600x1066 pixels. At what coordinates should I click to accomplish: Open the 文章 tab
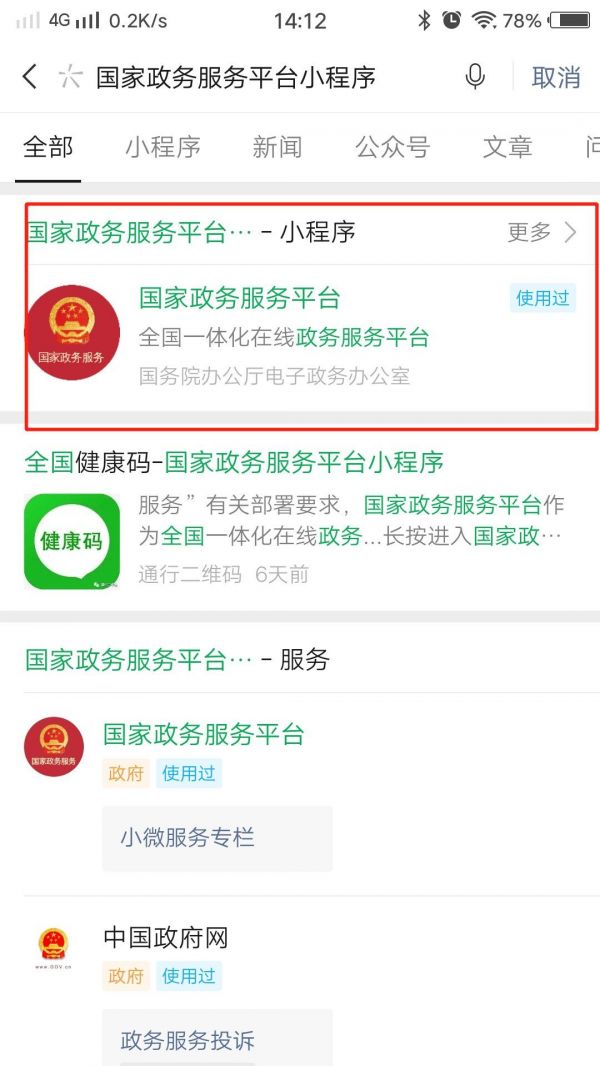pos(508,148)
